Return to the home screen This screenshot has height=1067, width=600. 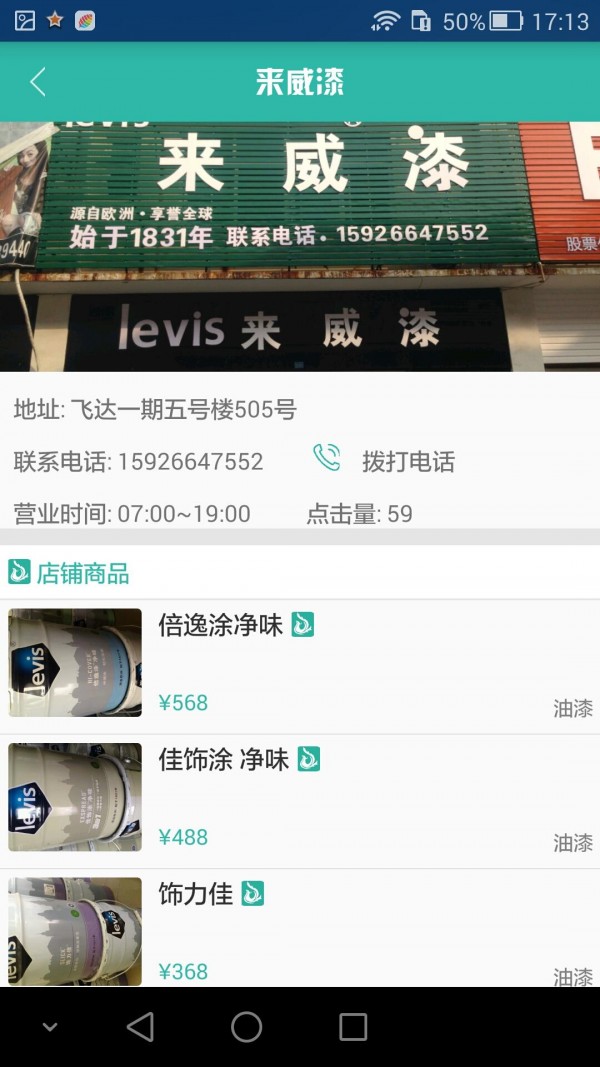246,1026
